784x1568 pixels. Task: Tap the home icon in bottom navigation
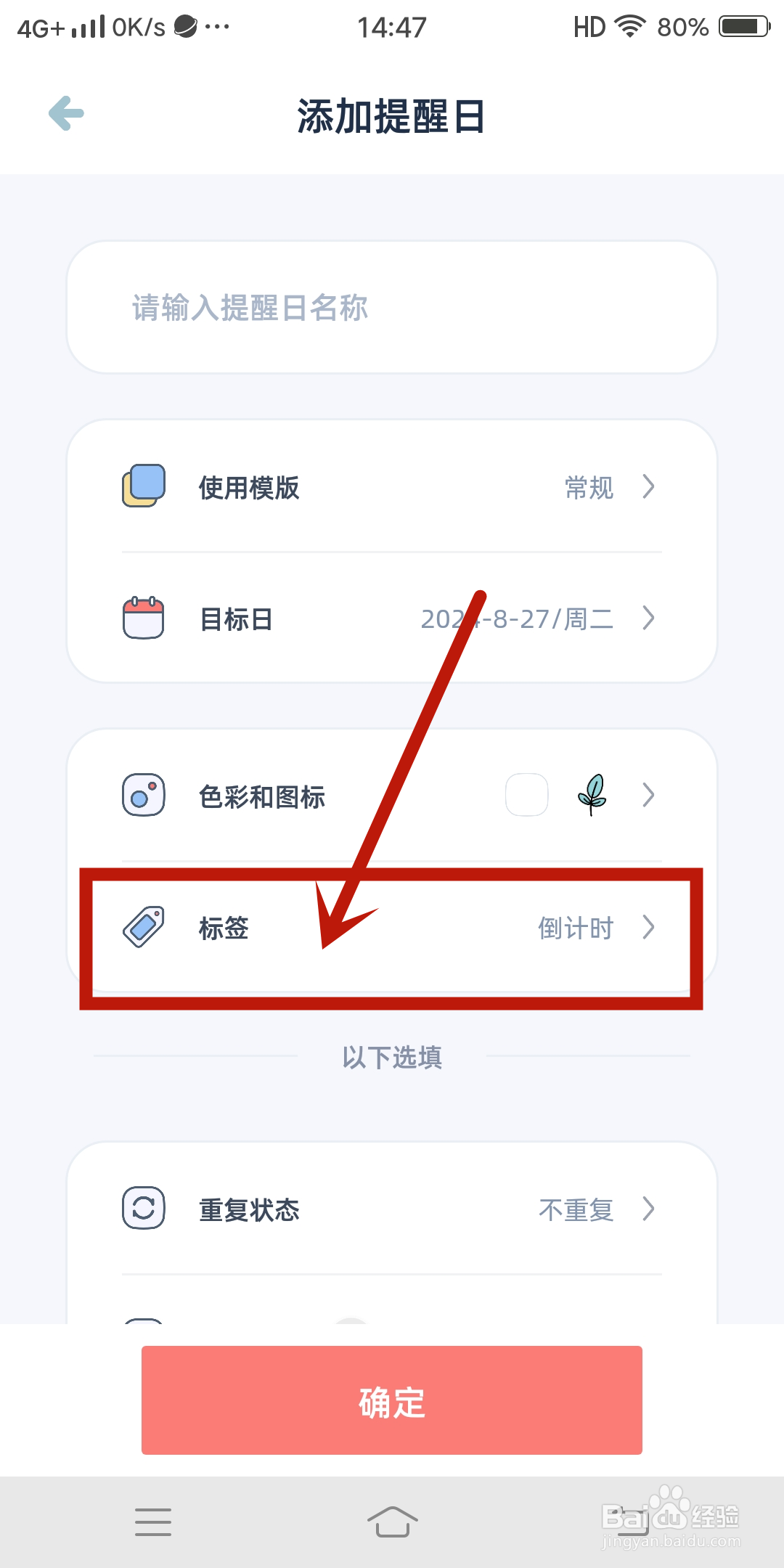point(392,1521)
